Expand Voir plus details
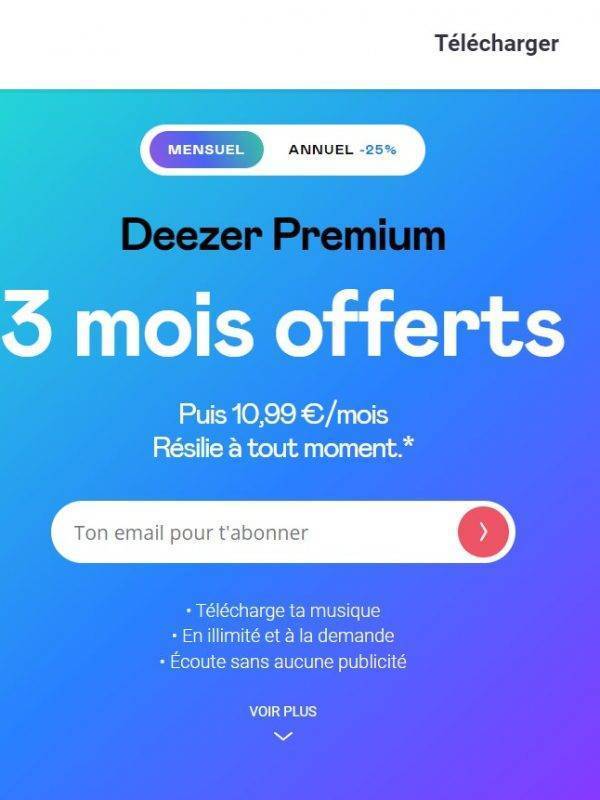 pyautogui.click(x=283, y=724)
